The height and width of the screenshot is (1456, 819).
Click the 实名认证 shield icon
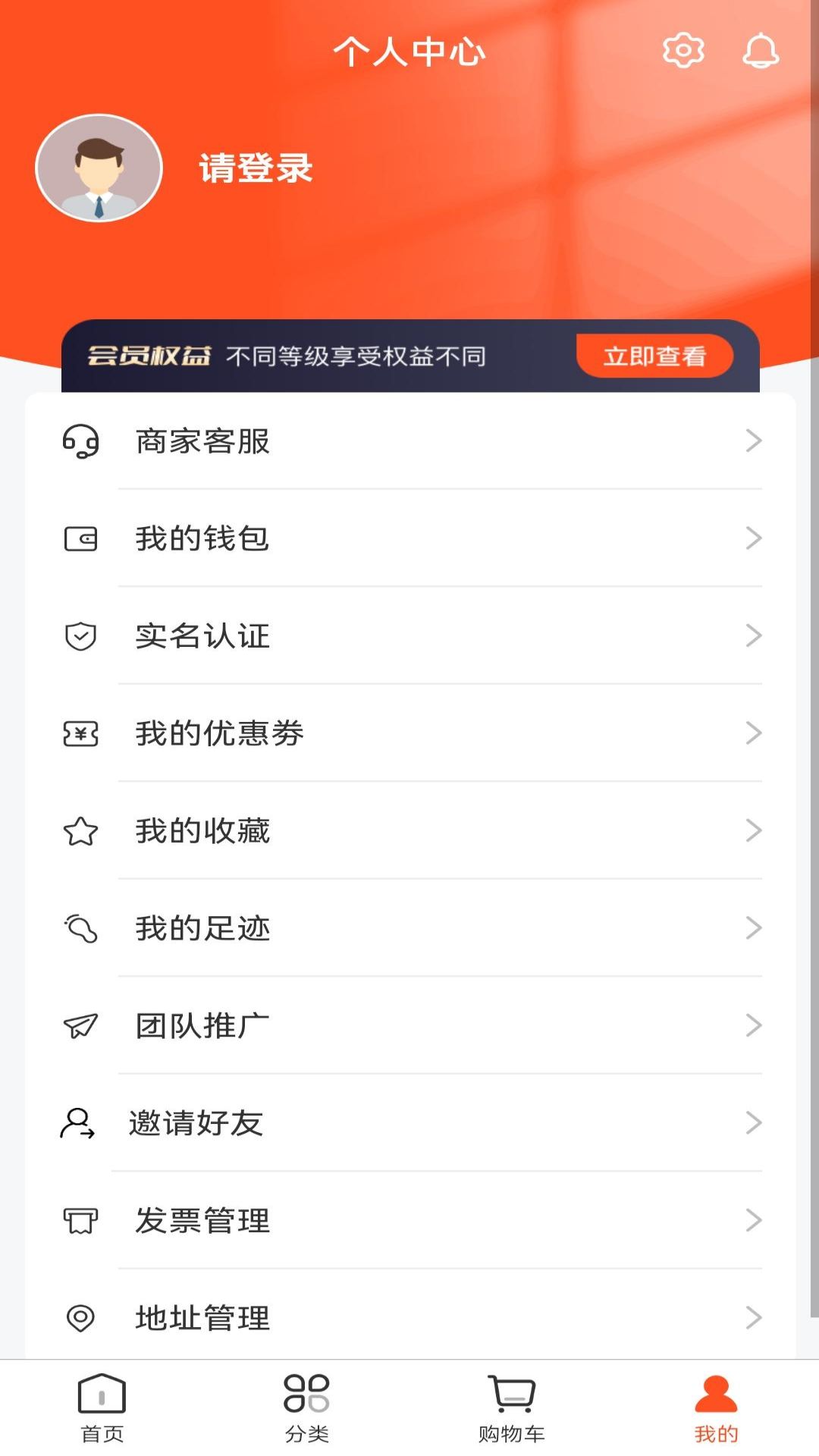[x=81, y=636]
